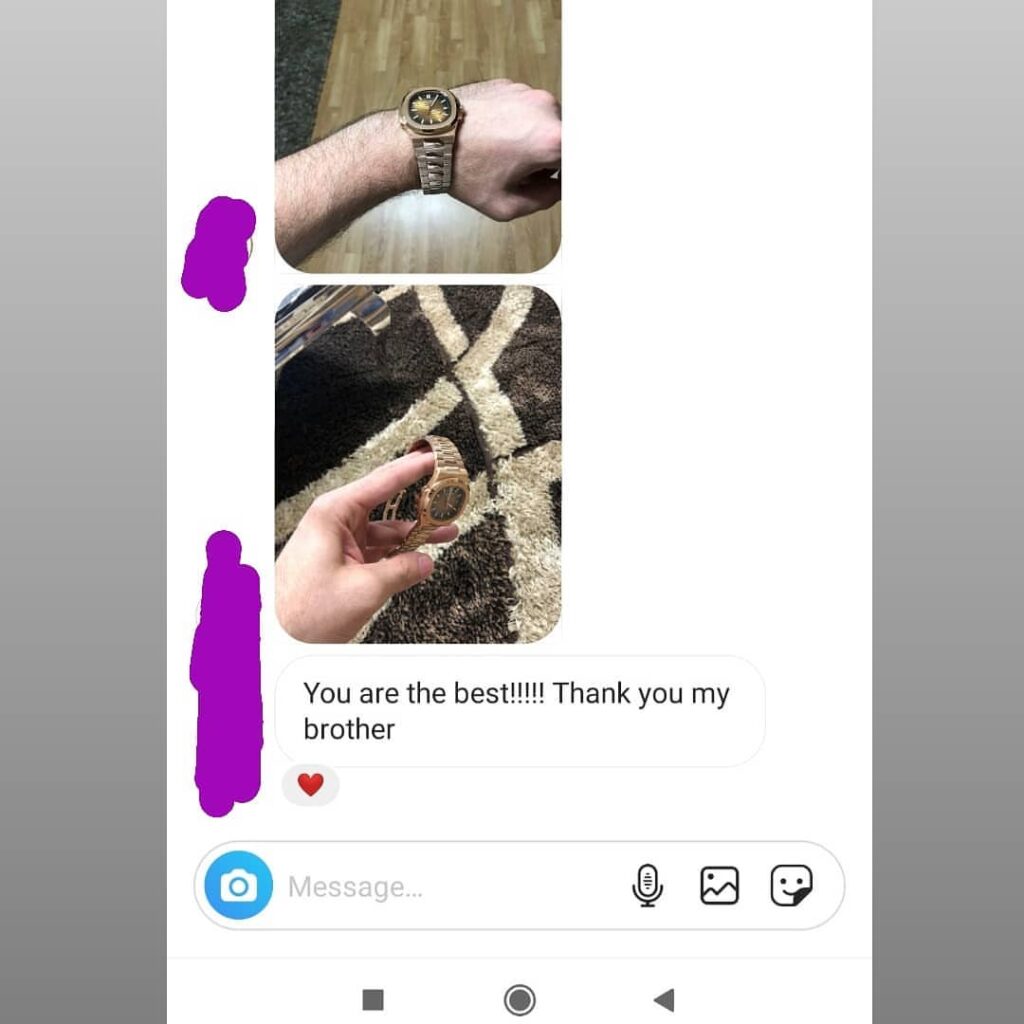Image resolution: width=1024 pixels, height=1024 pixels.
Task: Open the photo of watch held over rug
Action: pyautogui.click(x=418, y=464)
